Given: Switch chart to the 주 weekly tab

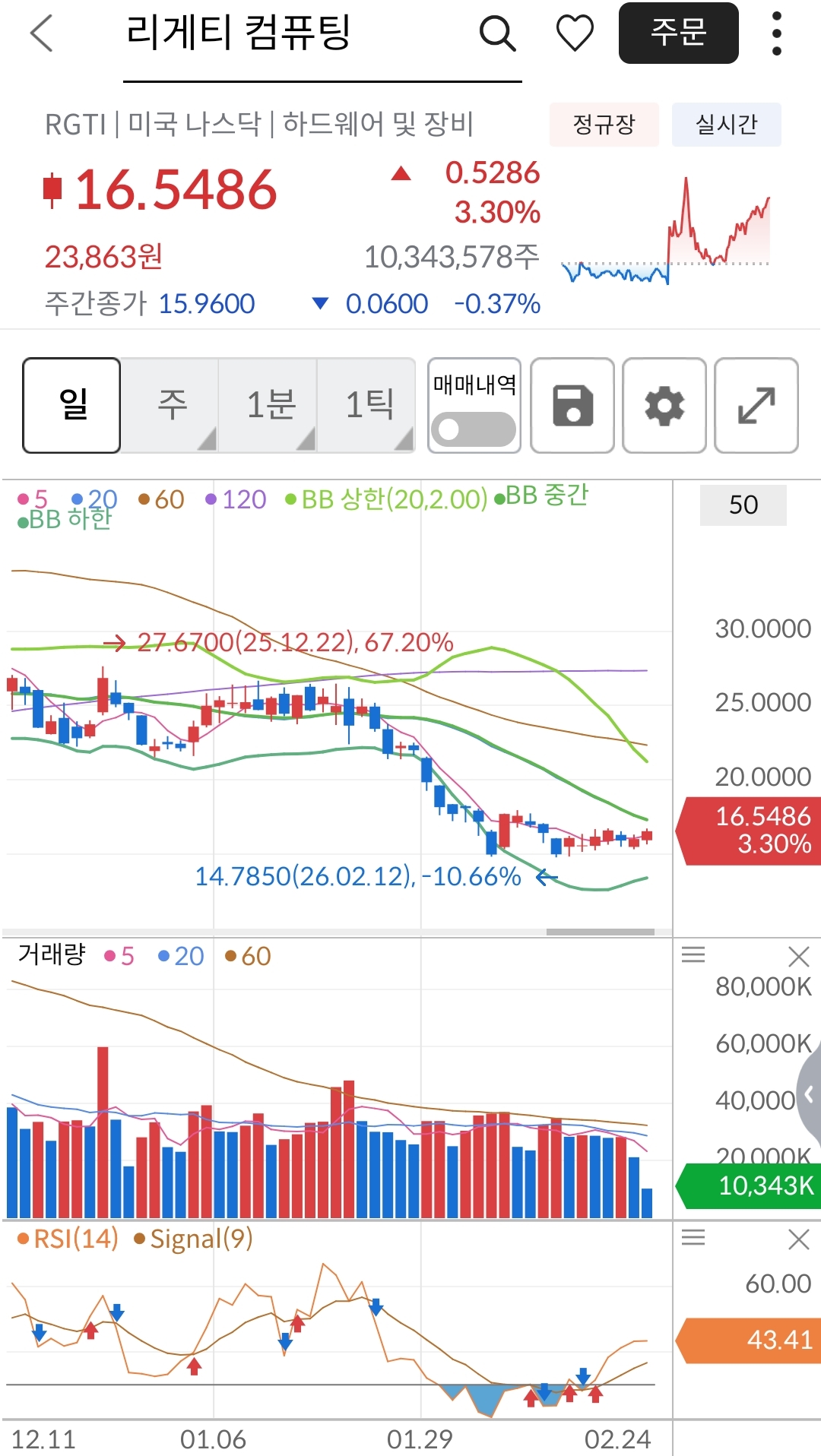Looking at the screenshot, I should click(171, 405).
